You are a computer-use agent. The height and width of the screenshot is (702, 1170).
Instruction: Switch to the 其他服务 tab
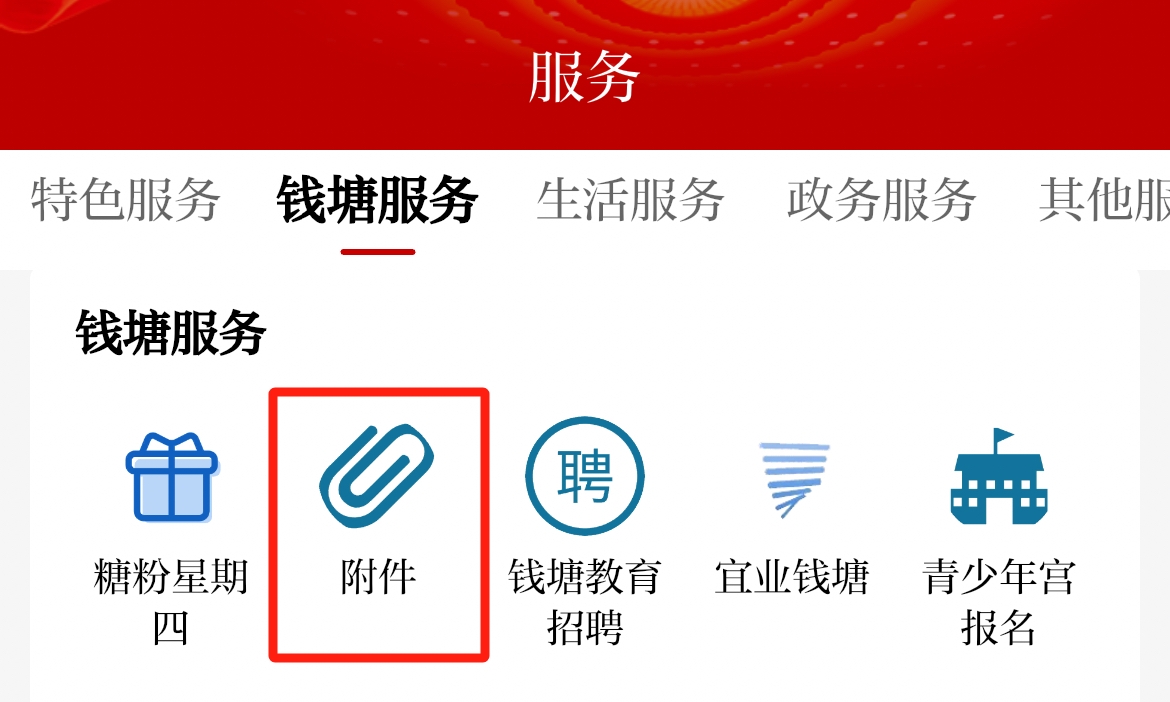[1105, 200]
